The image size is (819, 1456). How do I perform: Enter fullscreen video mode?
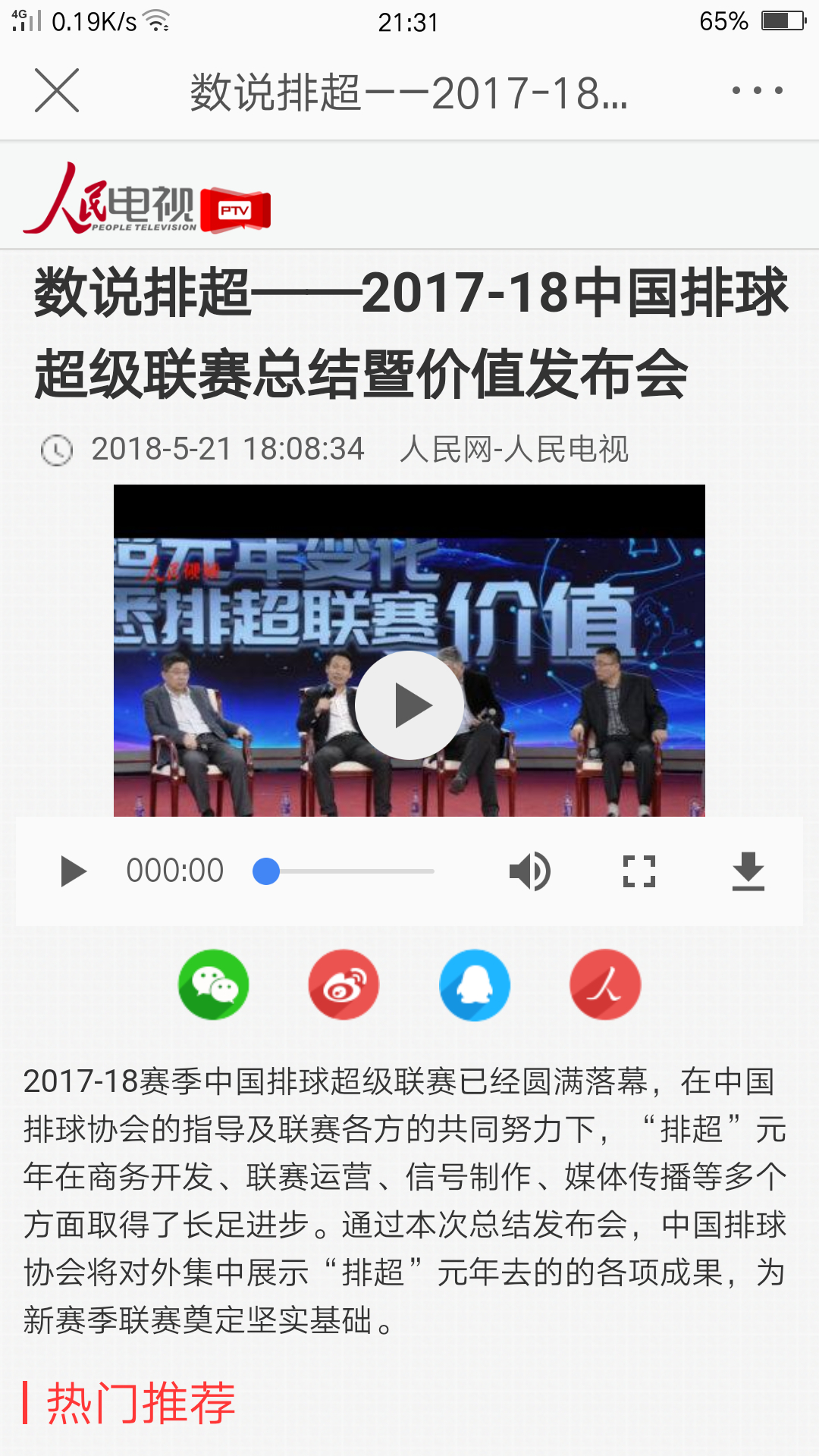pyautogui.click(x=639, y=871)
